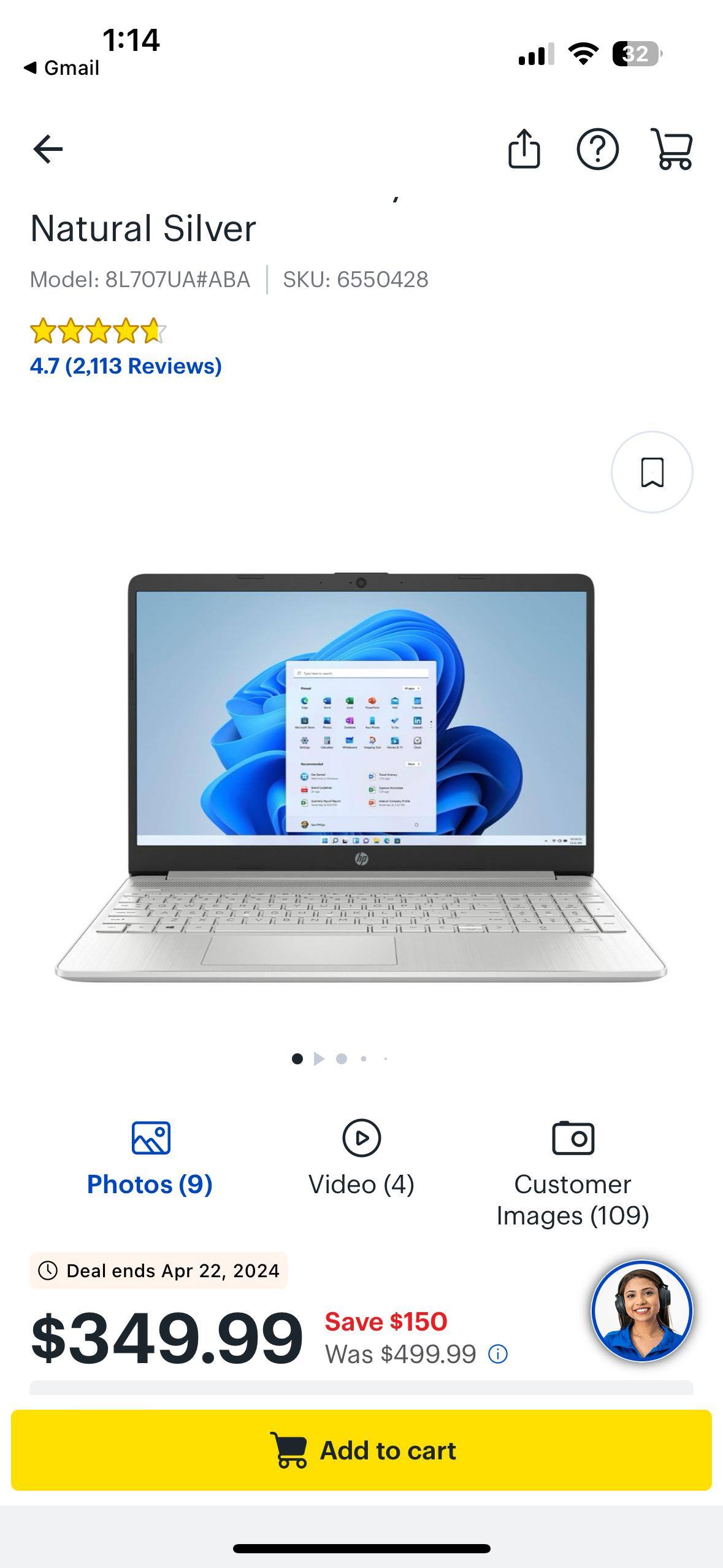The image size is (723, 1568).
Task: Tap the price info icon beside Was $499.99
Action: click(x=498, y=1355)
